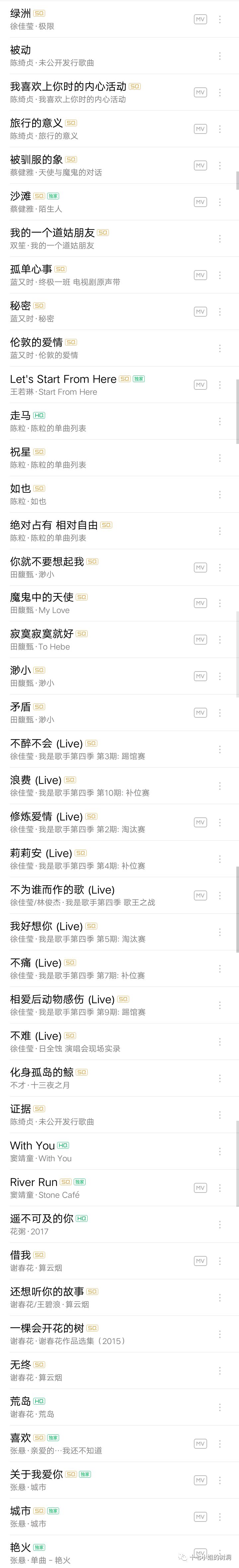This screenshot has width=239, height=1568.
Task: Open more options for 走马
Action: click(219, 421)
